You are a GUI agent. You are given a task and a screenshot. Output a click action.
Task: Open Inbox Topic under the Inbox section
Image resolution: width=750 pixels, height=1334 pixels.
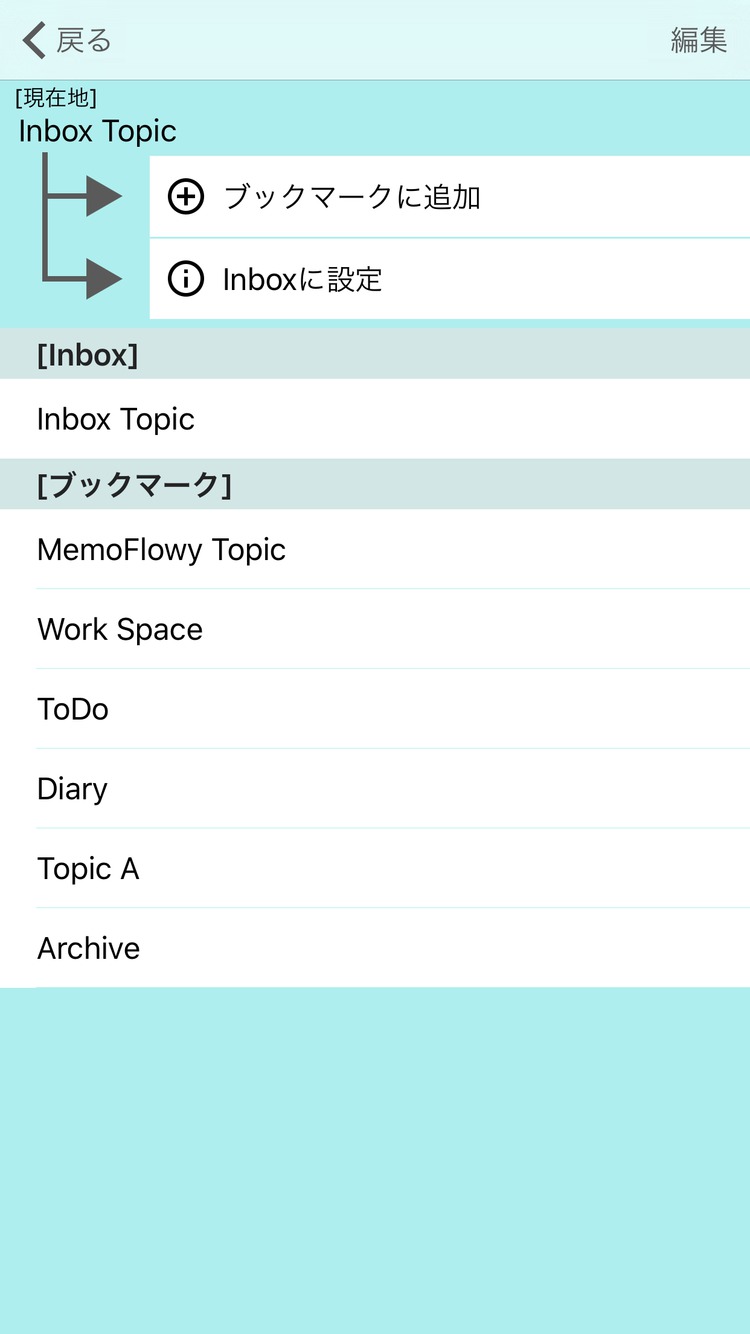(x=375, y=419)
